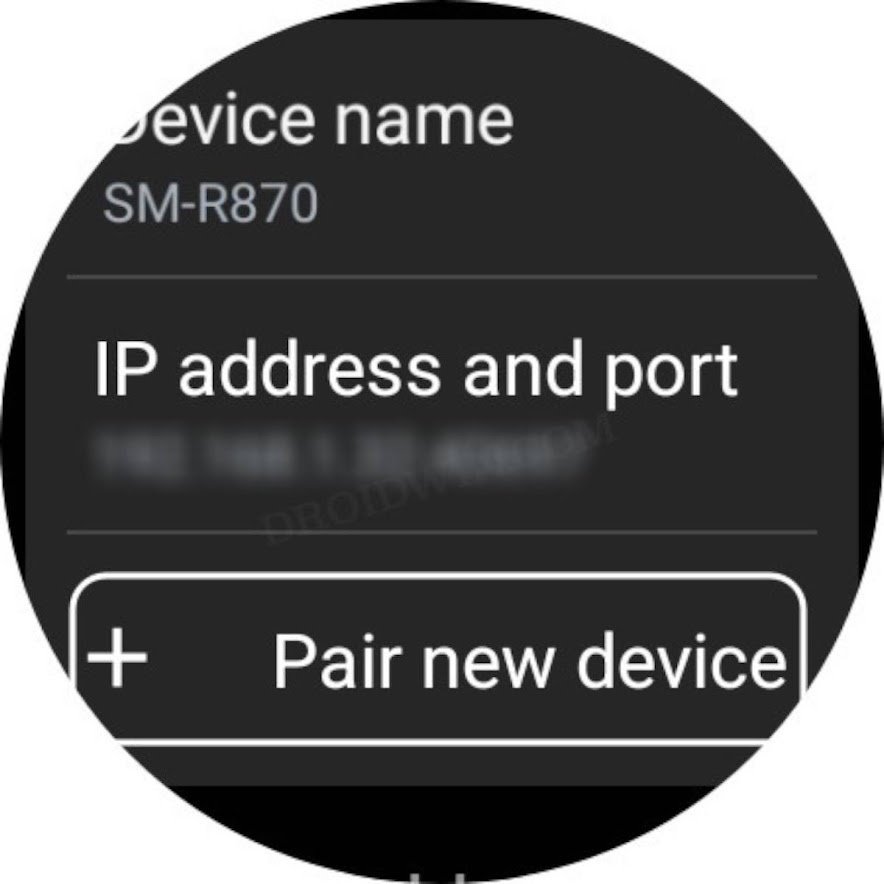
Task: Open the Device name row
Action: tap(442, 163)
